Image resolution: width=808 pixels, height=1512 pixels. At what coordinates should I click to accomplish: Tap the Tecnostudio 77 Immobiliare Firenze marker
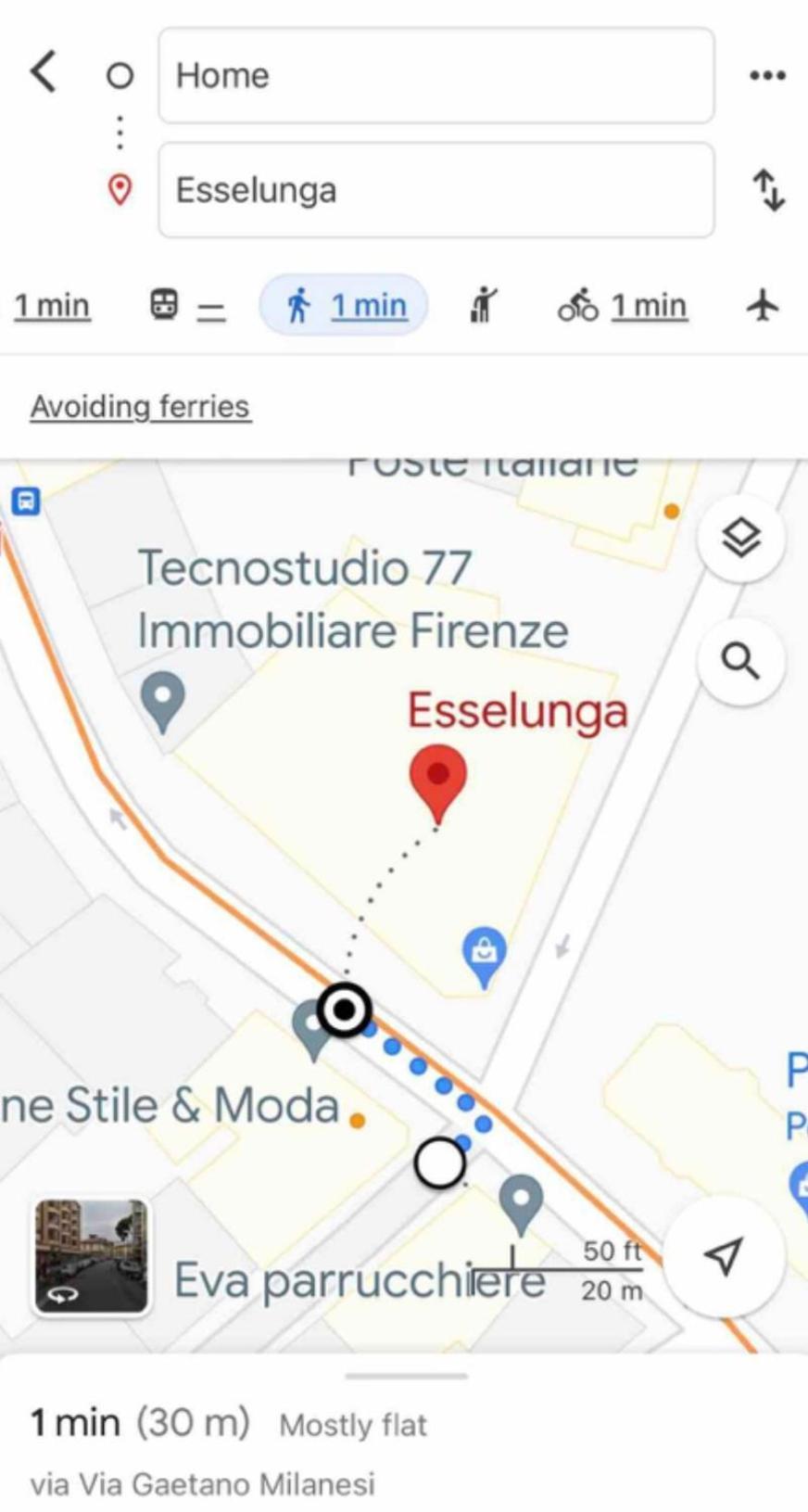tap(163, 698)
